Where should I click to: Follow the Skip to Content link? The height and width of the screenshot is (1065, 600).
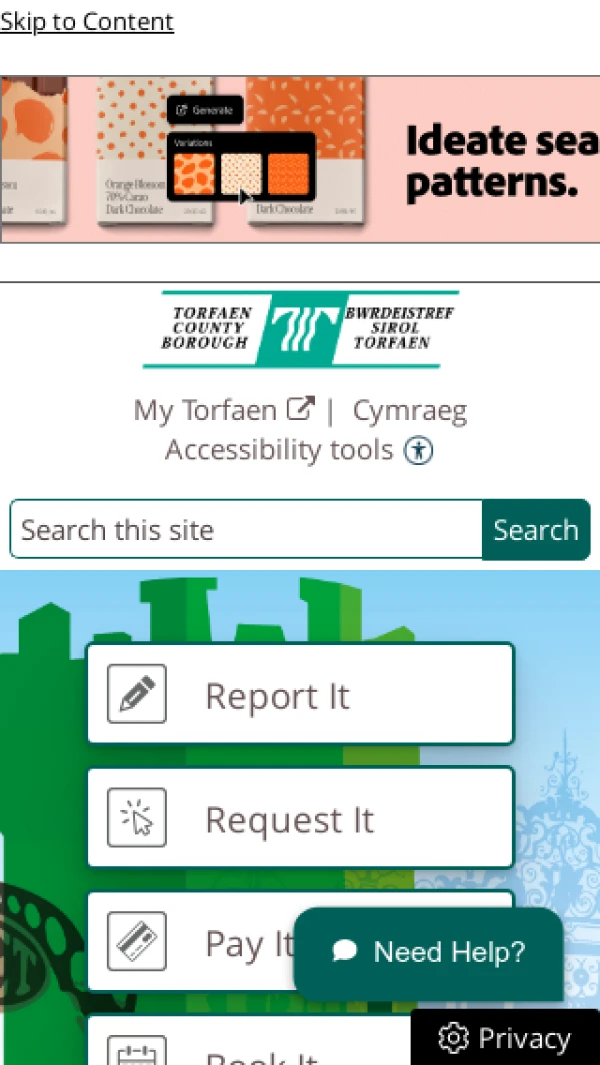tap(87, 22)
